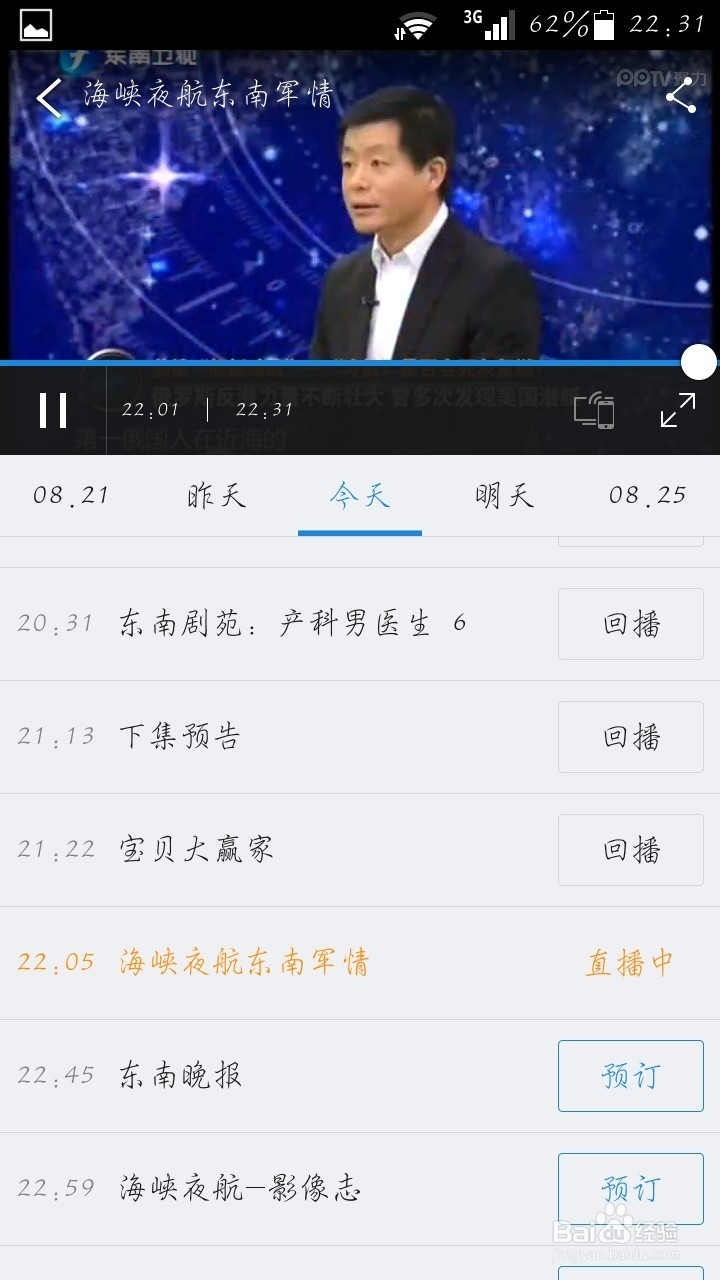
Task: Enter fullscreen mode
Action: point(680,410)
